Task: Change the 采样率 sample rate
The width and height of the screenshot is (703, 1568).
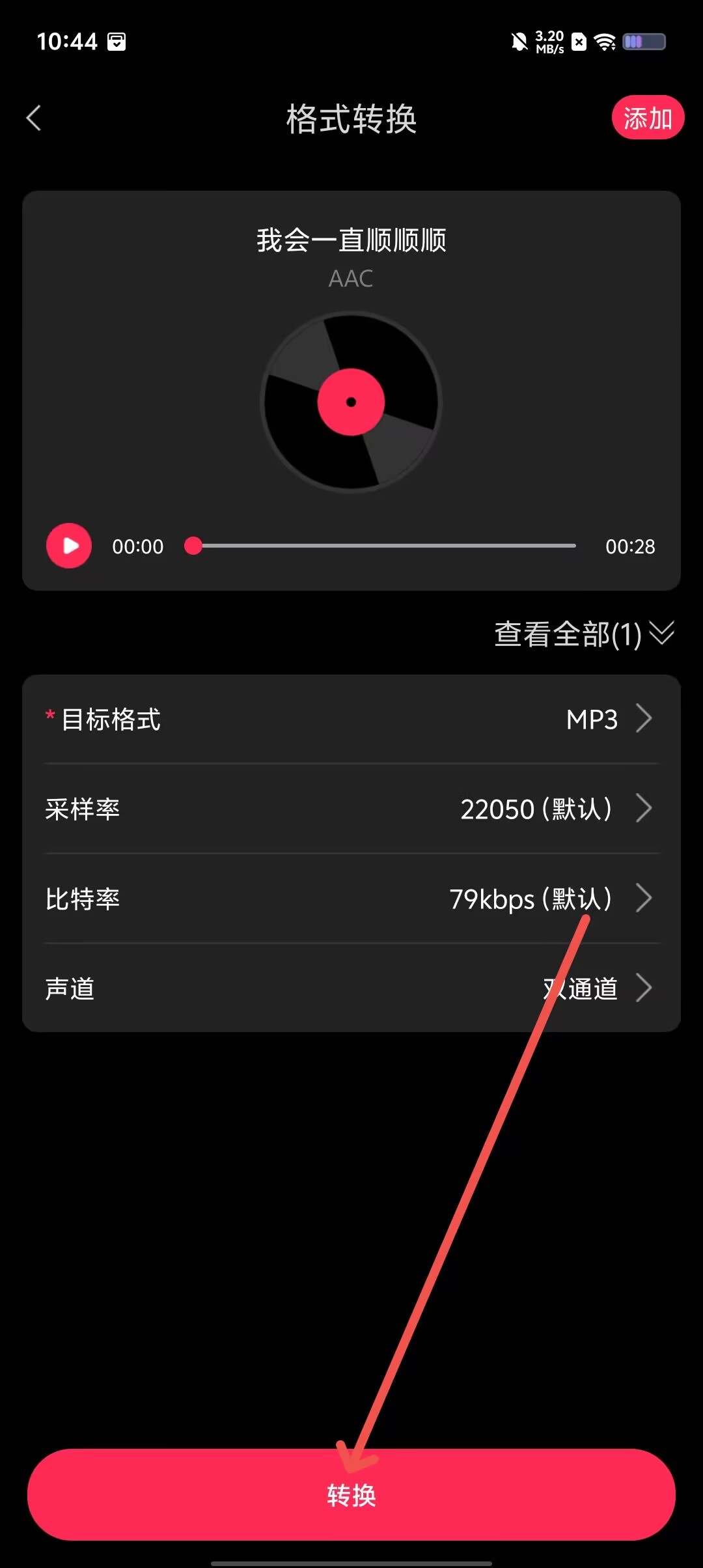Action: [351, 809]
